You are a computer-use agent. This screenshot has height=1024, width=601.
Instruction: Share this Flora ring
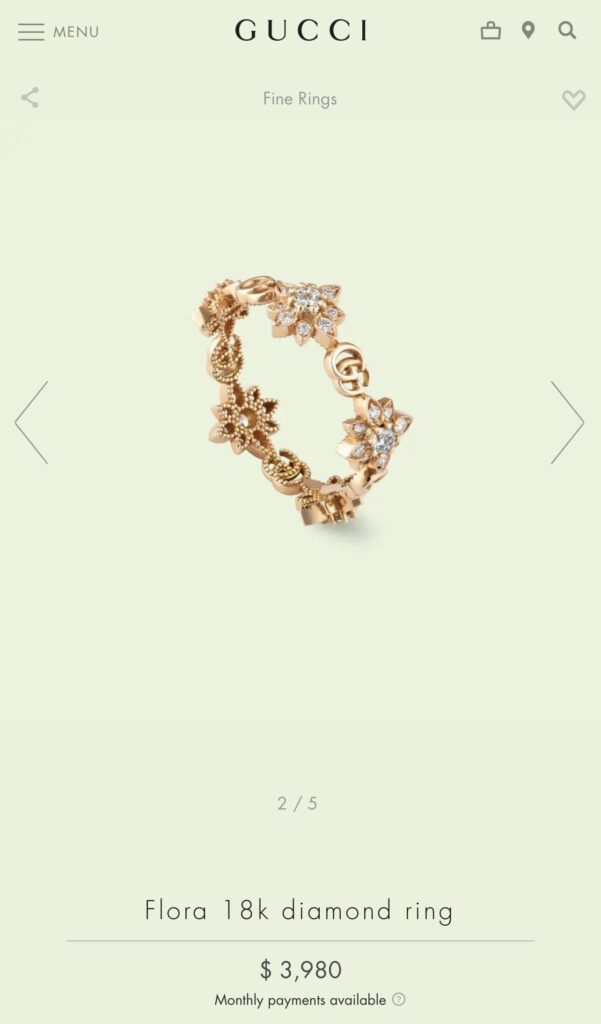click(x=30, y=98)
